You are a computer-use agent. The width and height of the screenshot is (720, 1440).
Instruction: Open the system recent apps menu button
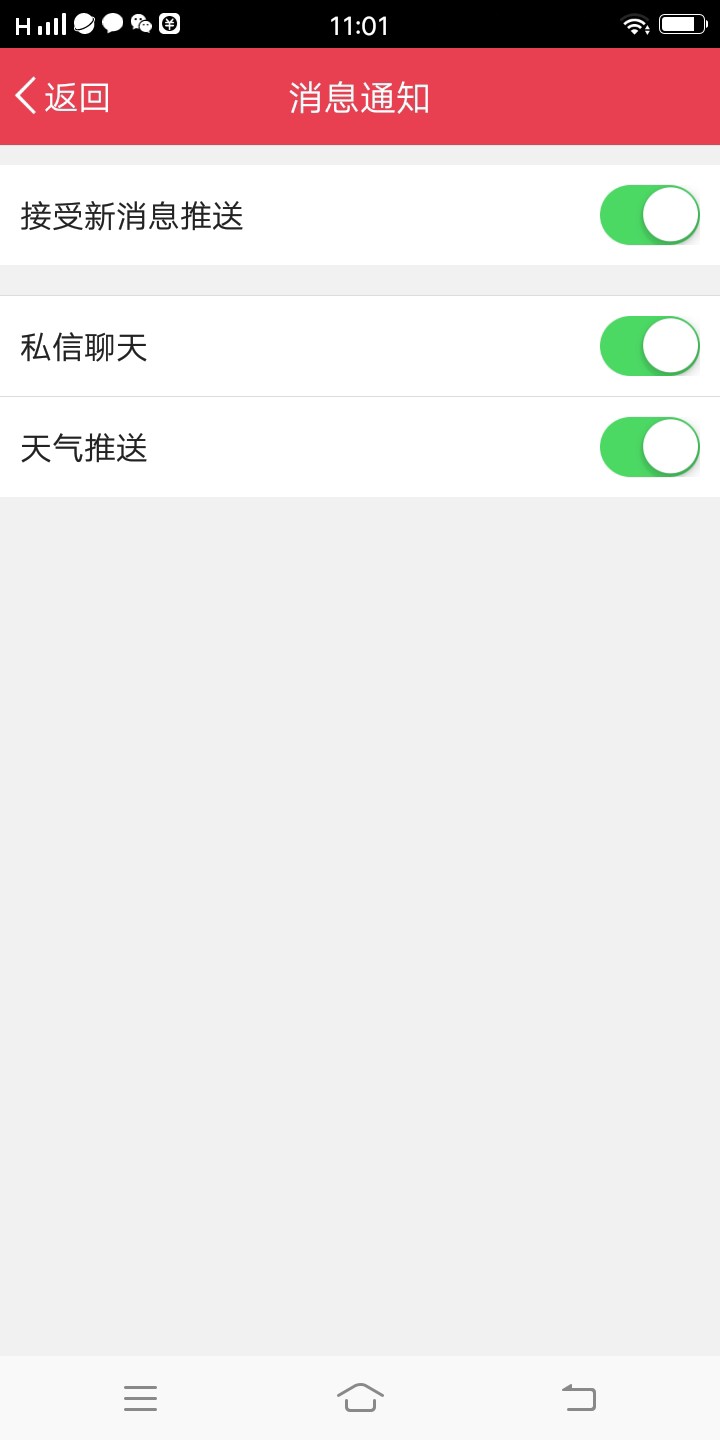[141, 1398]
